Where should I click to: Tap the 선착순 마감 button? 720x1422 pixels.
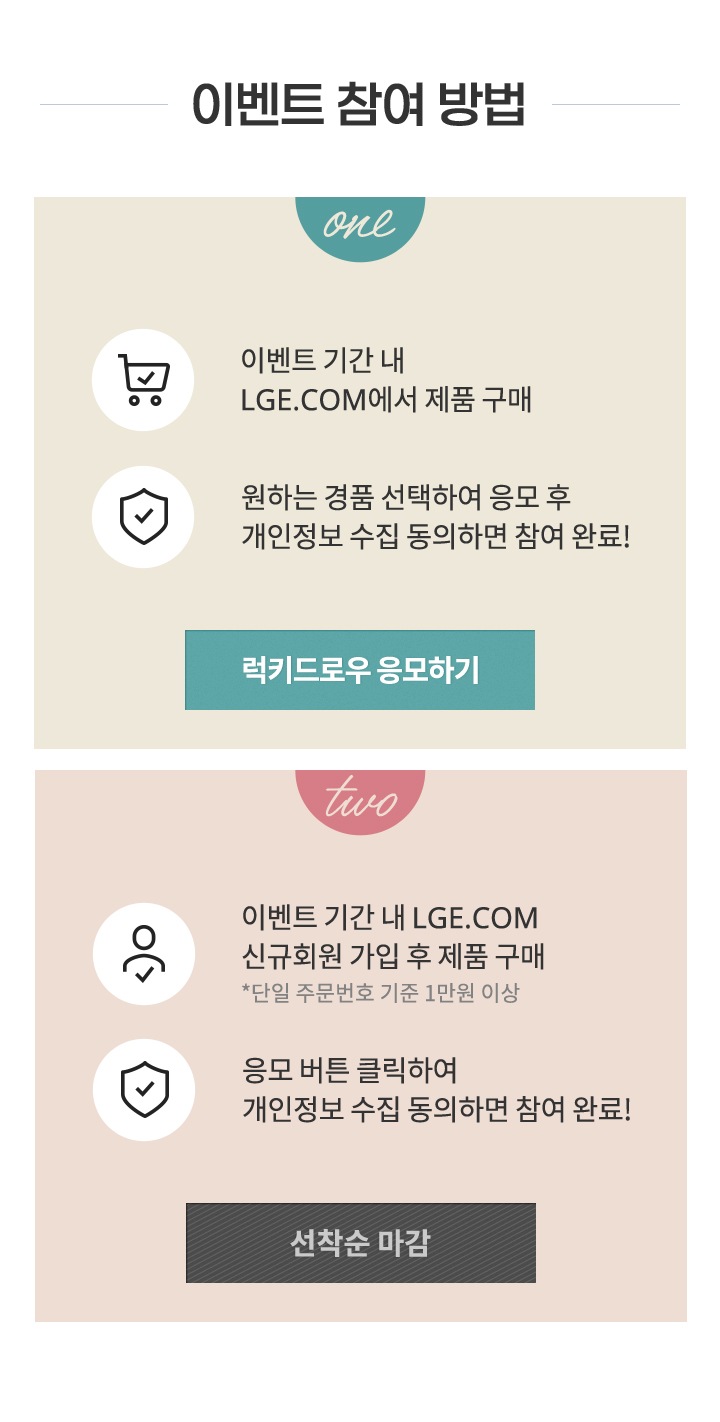pos(360,1243)
